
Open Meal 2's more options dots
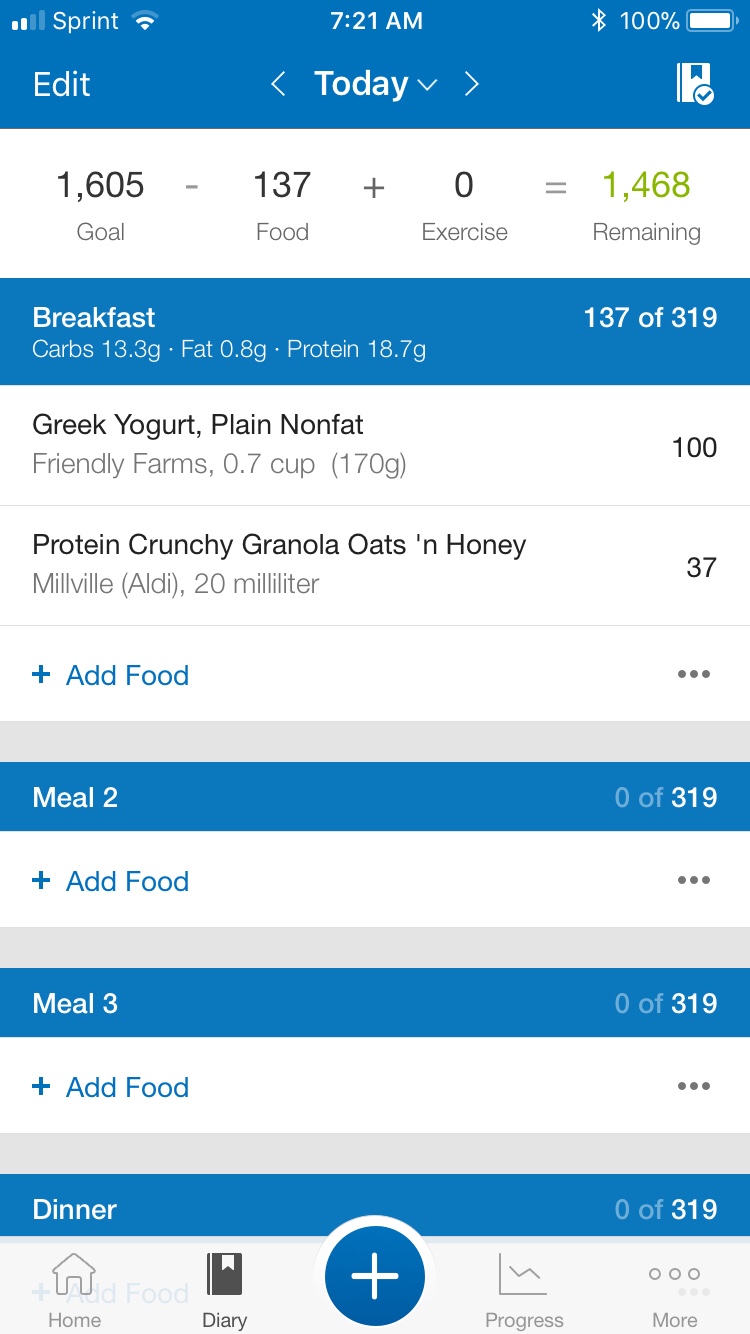pyautogui.click(x=693, y=881)
